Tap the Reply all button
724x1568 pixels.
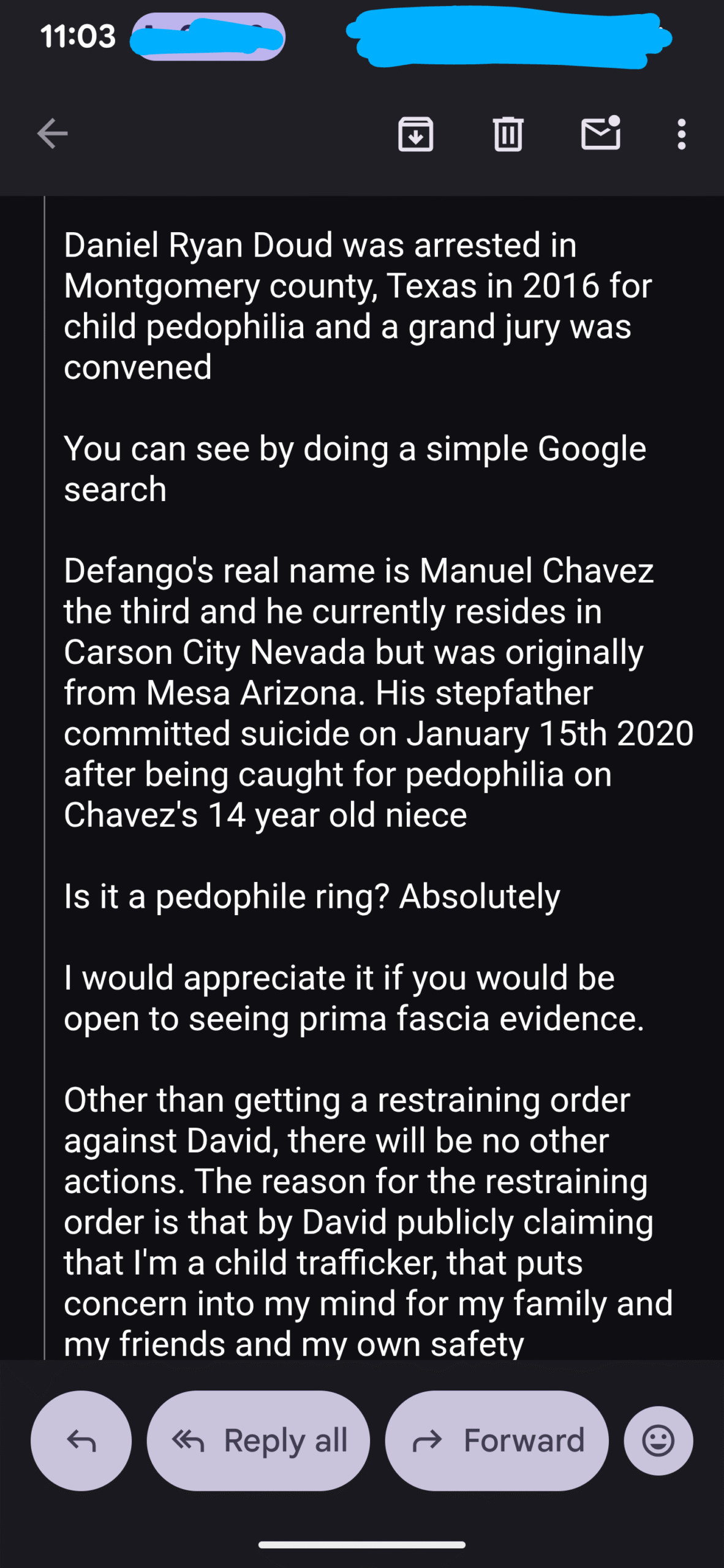point(258,1441)
